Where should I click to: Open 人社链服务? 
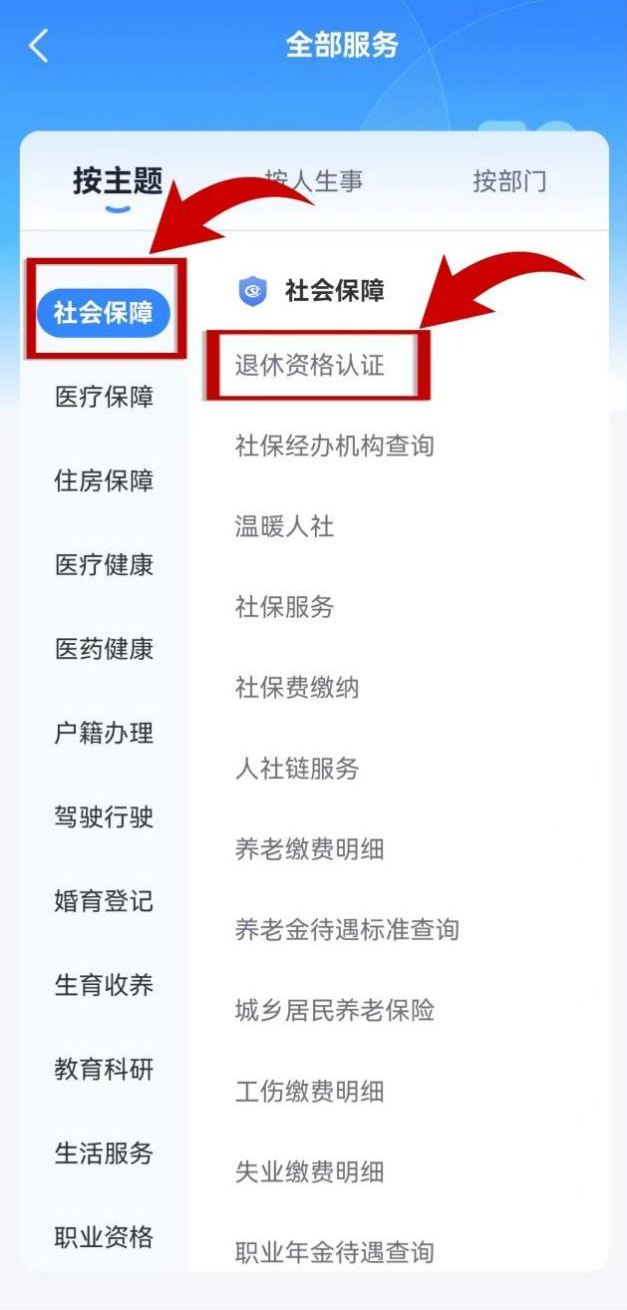coord(296,769)
